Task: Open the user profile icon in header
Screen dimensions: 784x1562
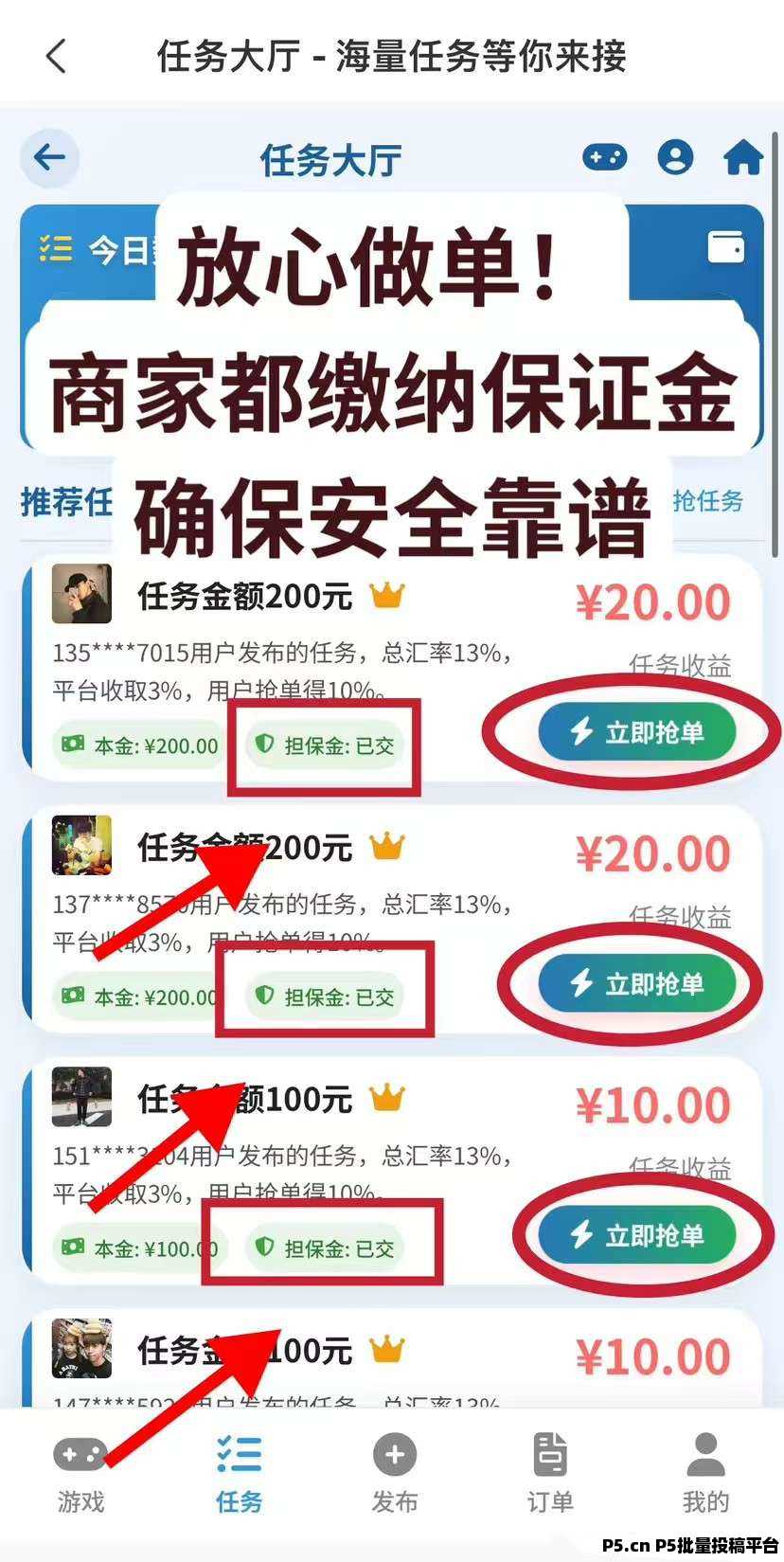Action: click(675, 157)
